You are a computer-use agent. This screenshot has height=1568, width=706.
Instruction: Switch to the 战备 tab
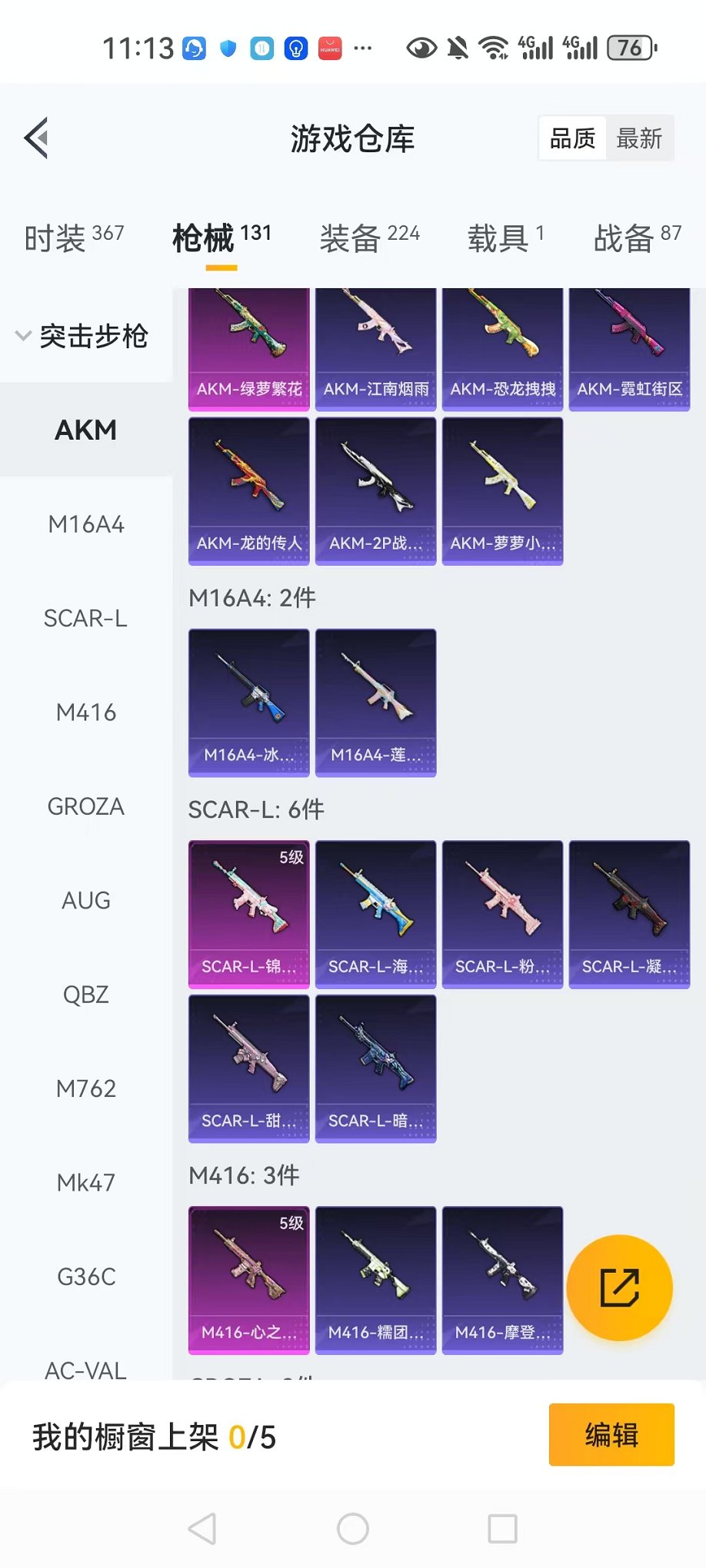coord(637,237)
